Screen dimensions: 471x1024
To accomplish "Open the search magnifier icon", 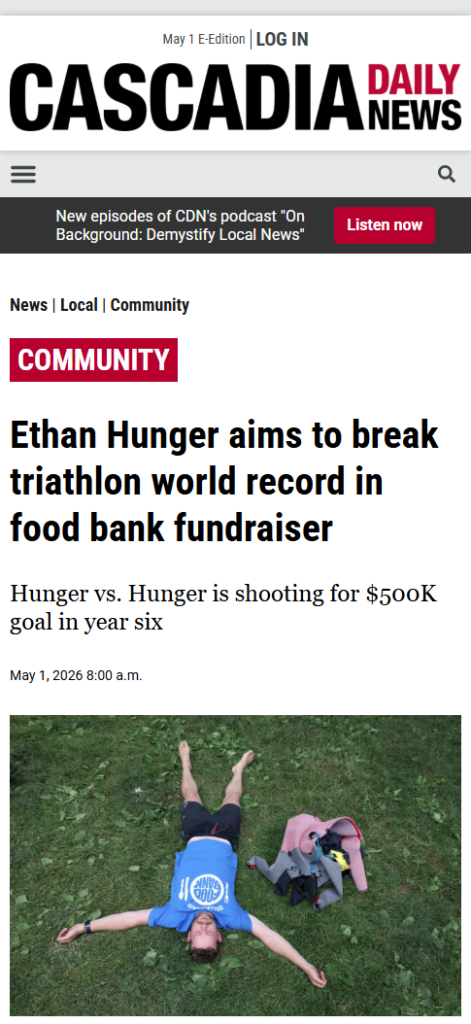I will (447, 174).
